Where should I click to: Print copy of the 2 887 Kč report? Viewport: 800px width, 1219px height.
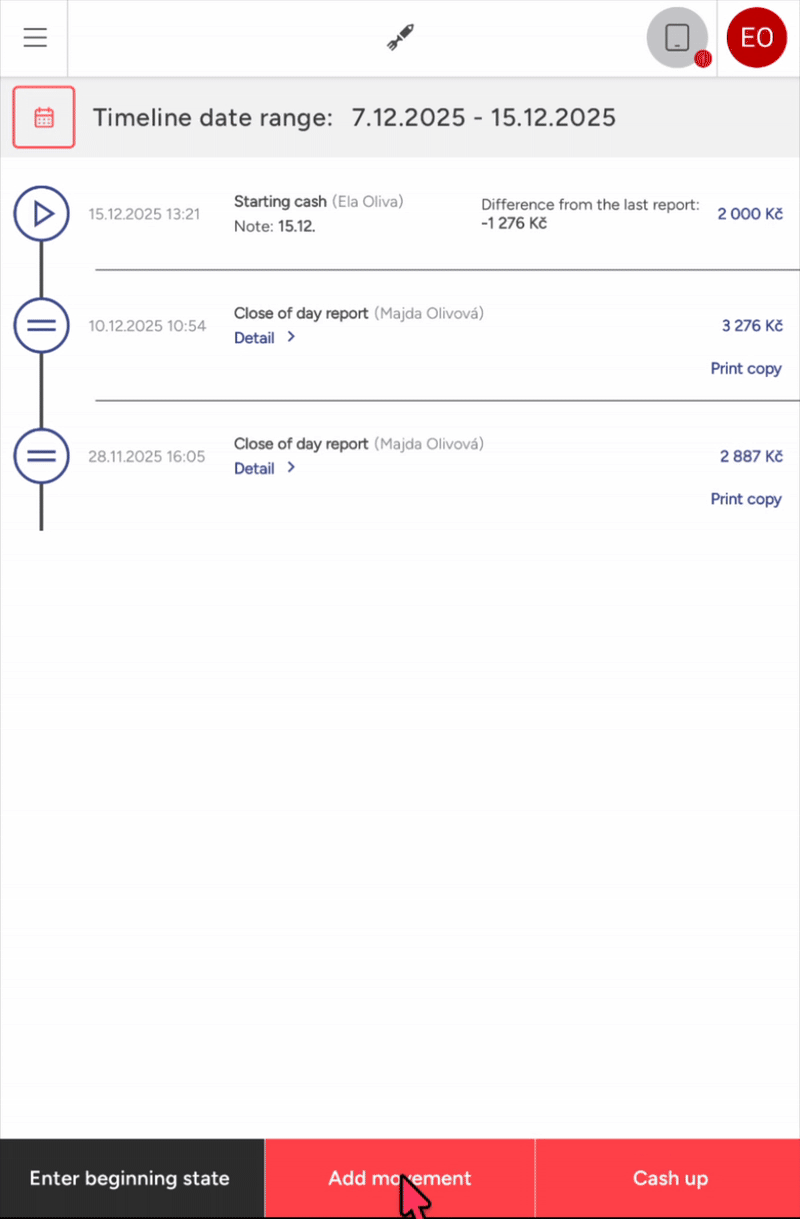(745, 499)
